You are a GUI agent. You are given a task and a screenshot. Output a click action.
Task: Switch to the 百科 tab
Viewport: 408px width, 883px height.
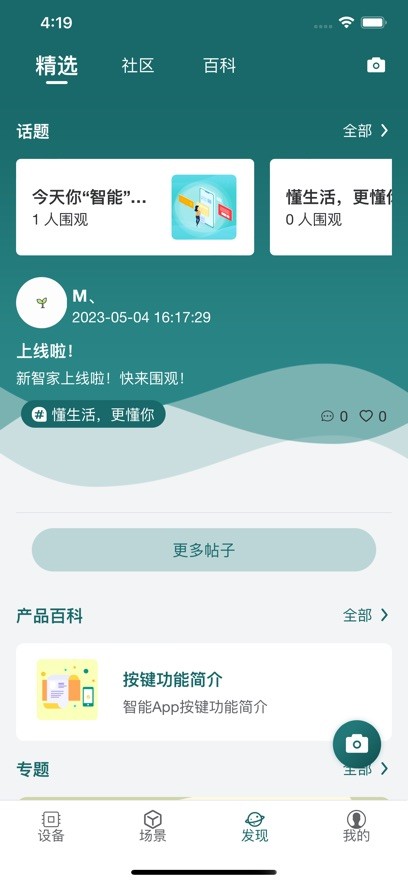219,66
